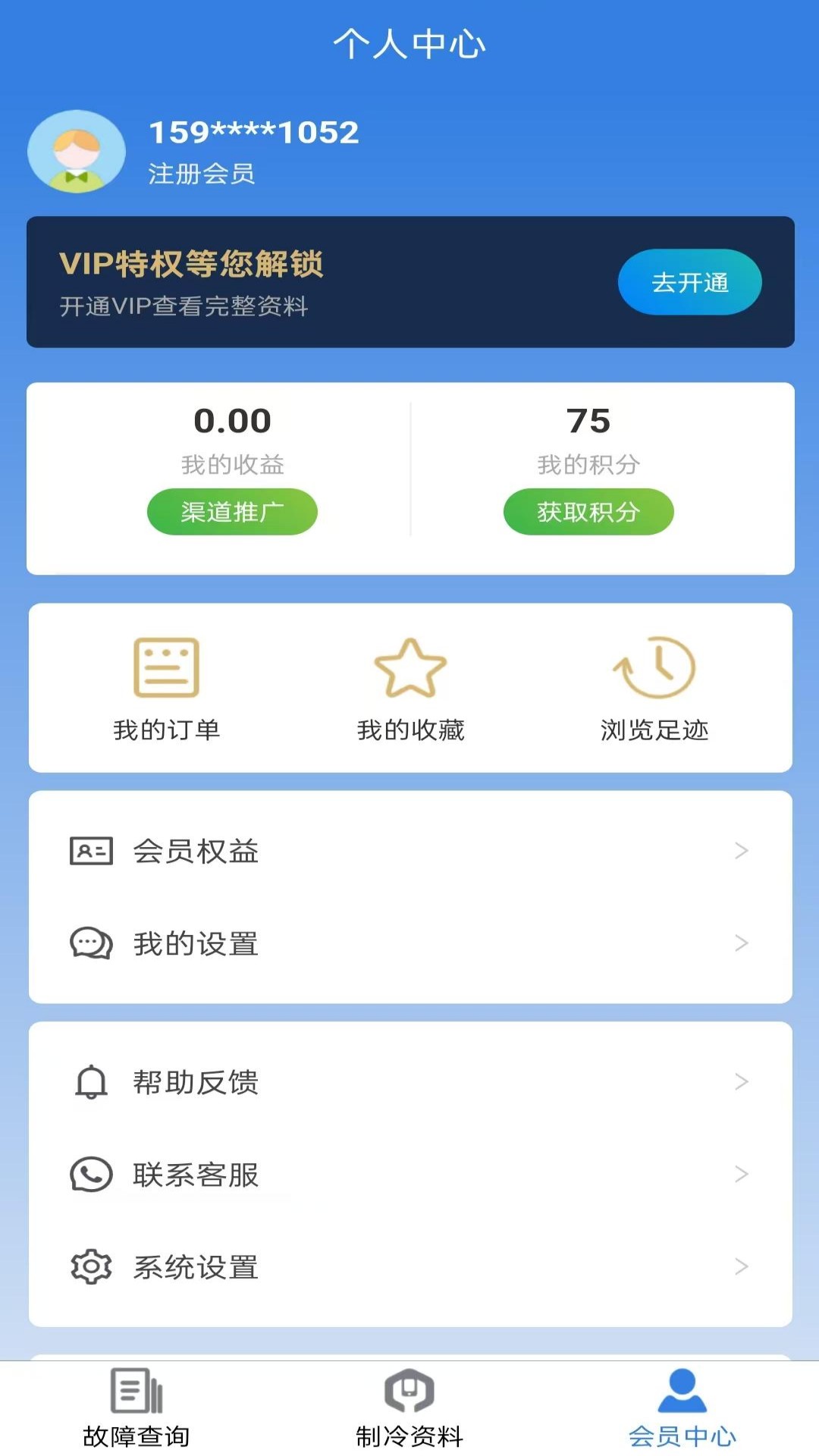Click the 我的设置 chat bubble icon

90,944
